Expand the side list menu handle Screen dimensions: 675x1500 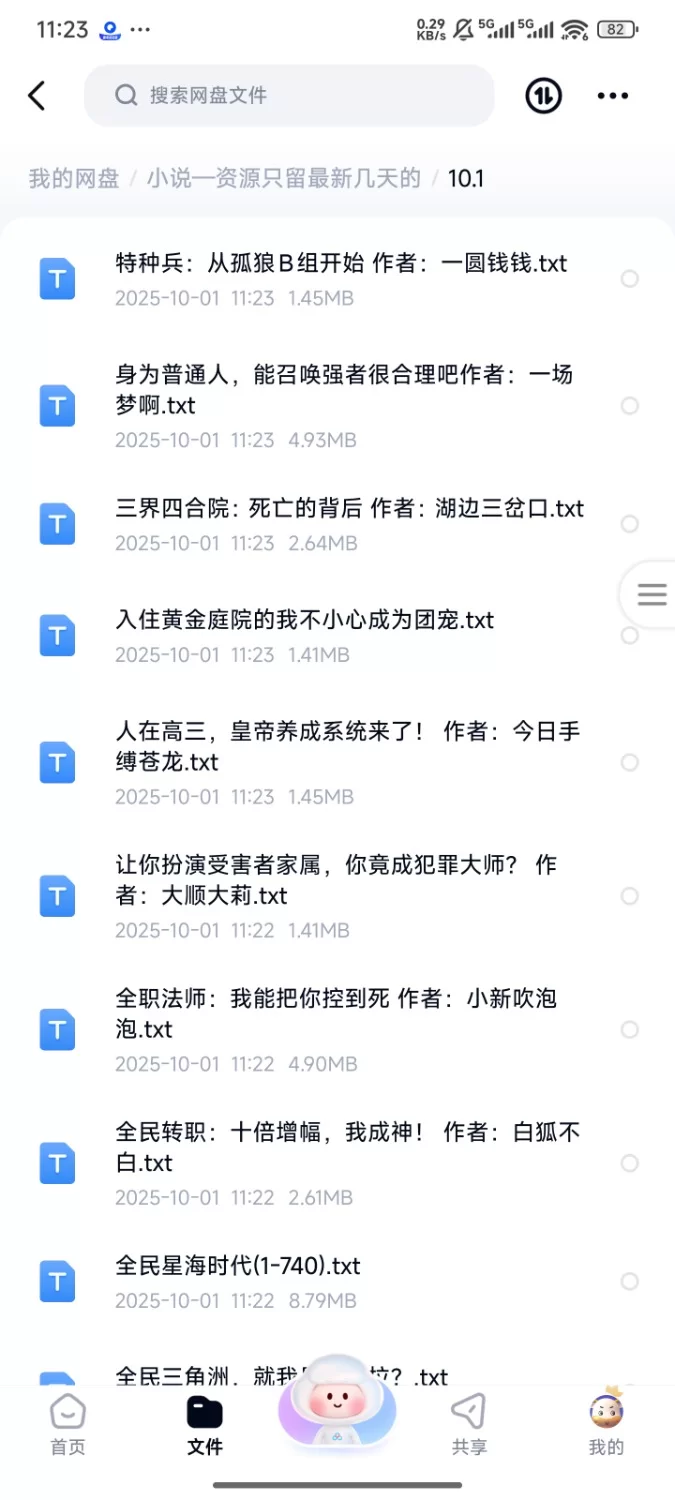click(651, 595)
